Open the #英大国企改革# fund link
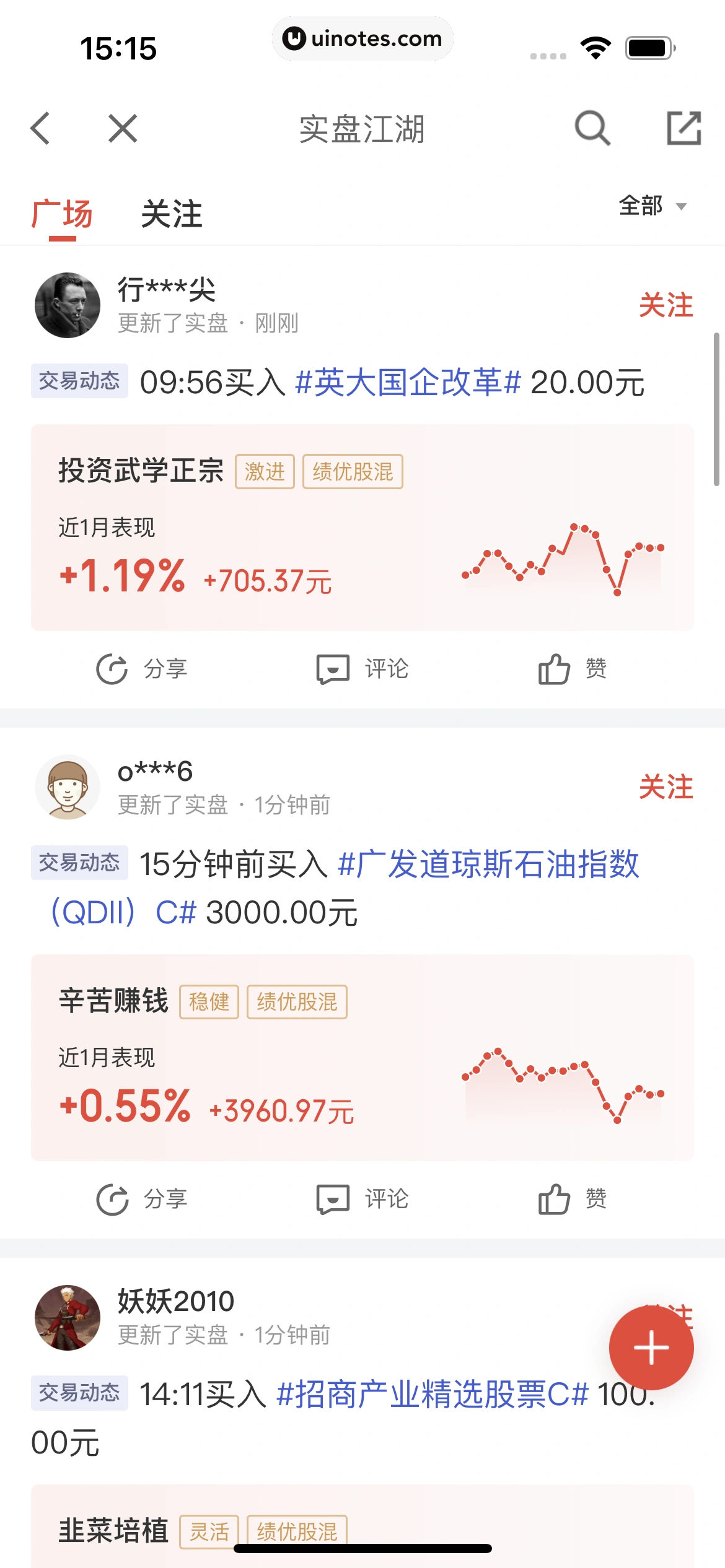This screenshot has height=1568, width=725. pos(408,383)
